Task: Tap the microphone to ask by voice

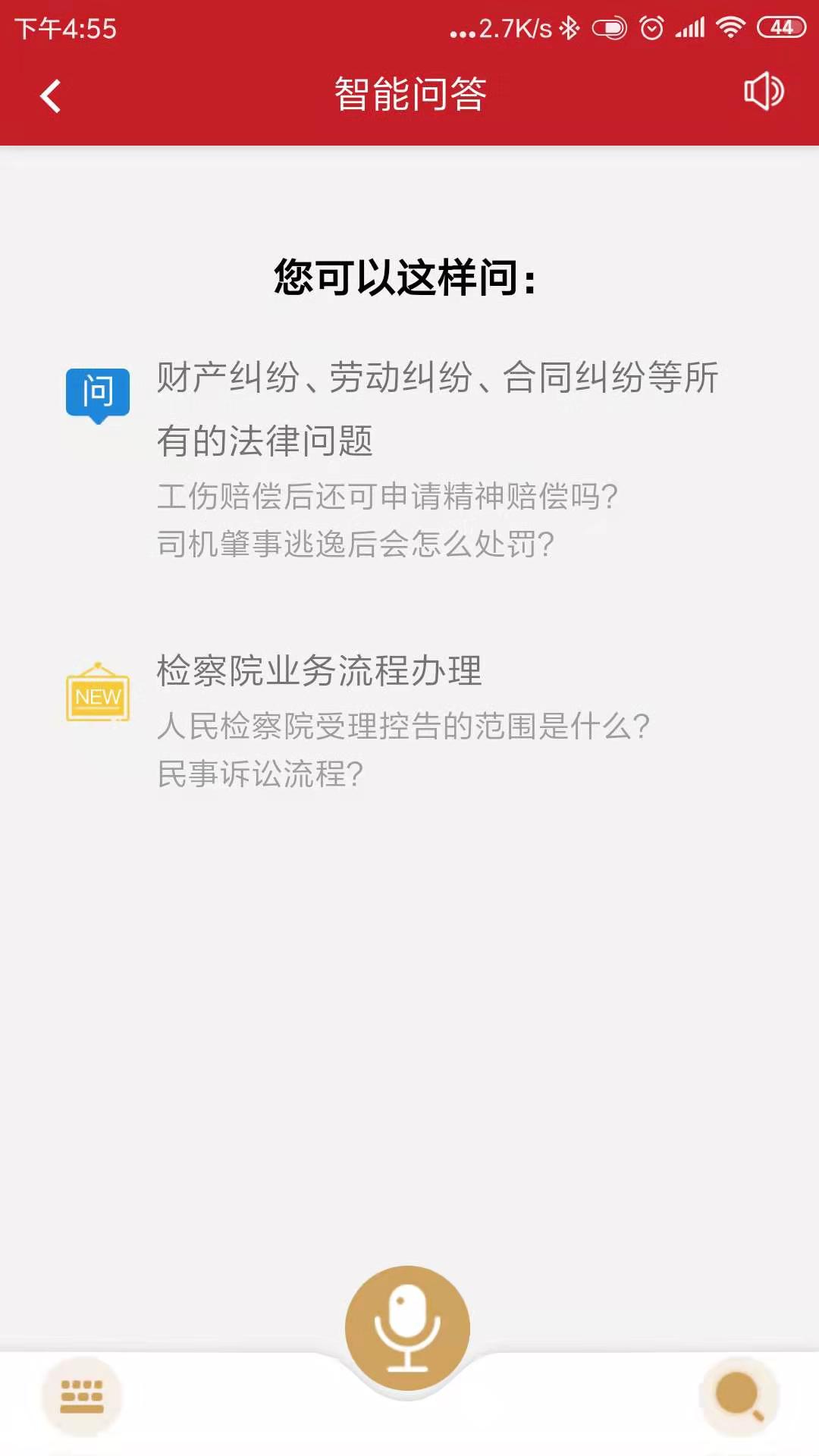Action: click(408, 1328)
